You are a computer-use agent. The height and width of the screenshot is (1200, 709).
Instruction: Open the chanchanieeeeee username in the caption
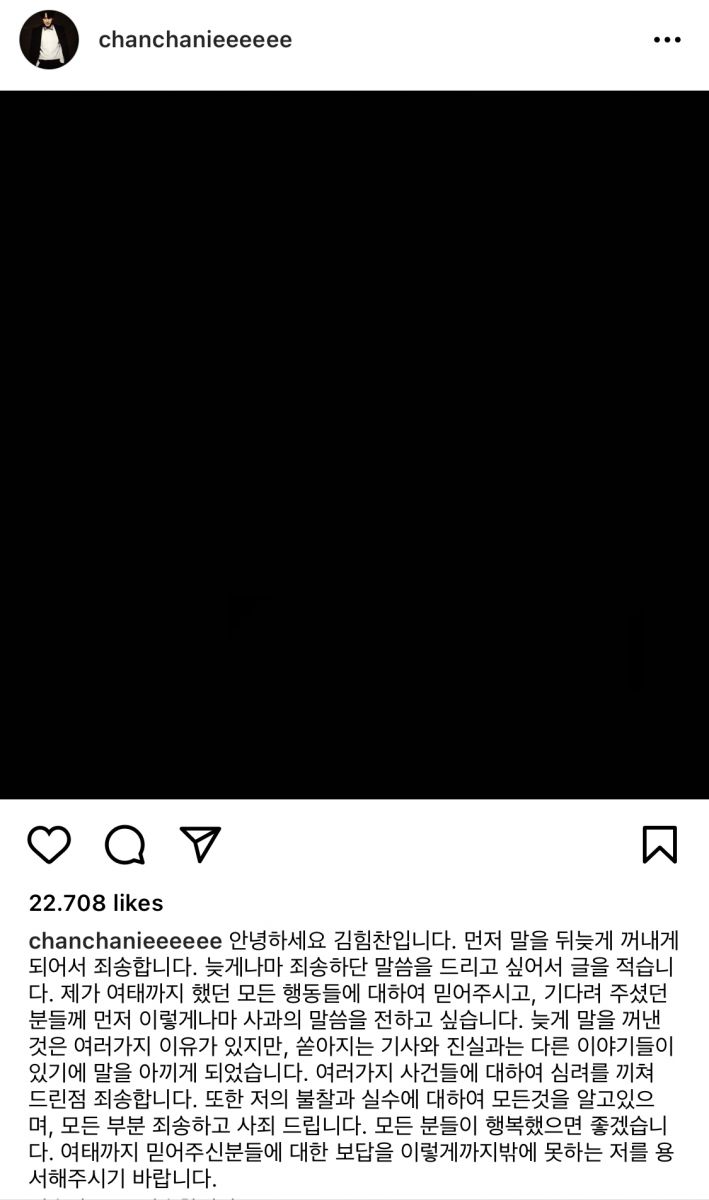[125, 941]
